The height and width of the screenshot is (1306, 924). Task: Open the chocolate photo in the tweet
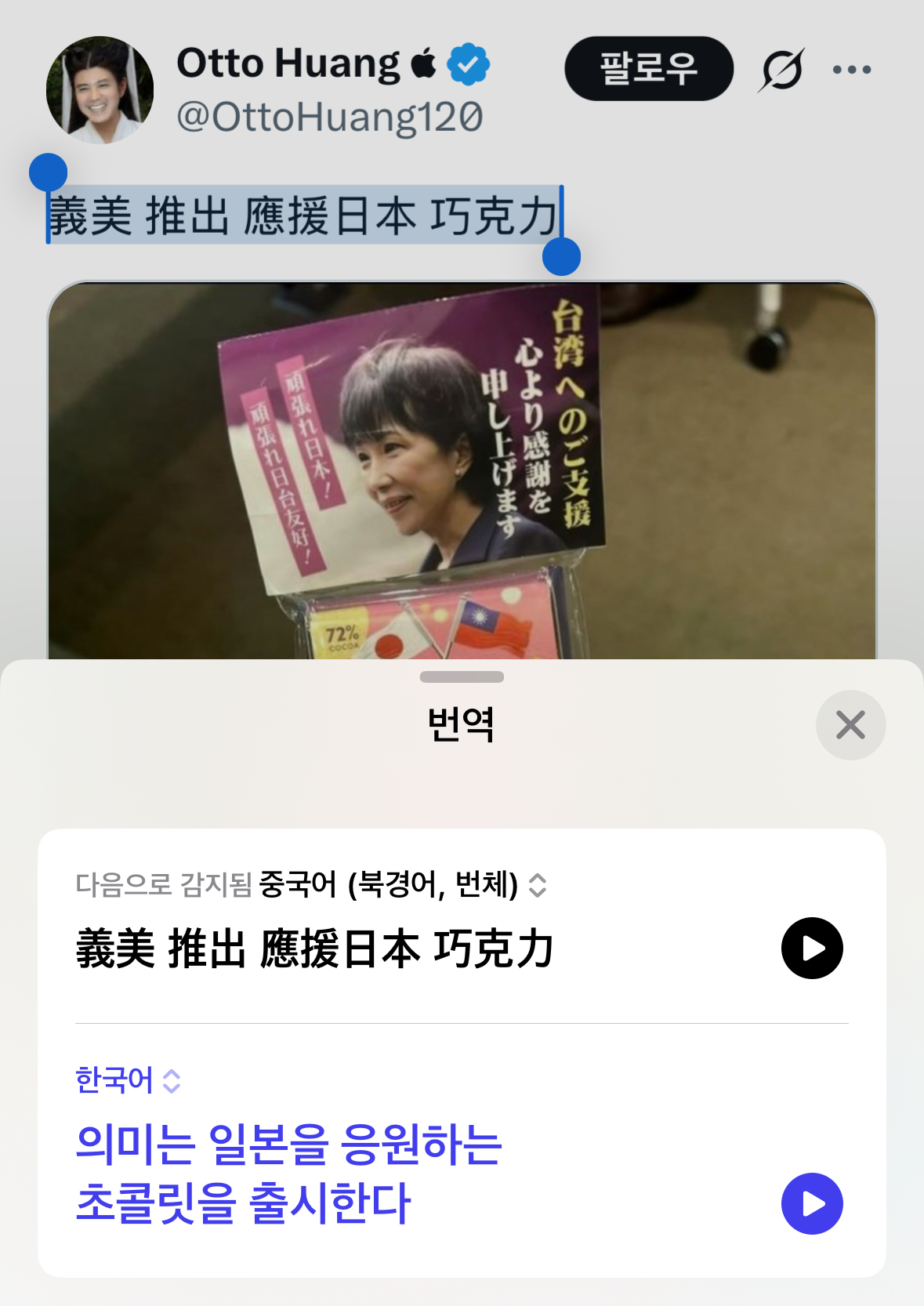point(461,470)
